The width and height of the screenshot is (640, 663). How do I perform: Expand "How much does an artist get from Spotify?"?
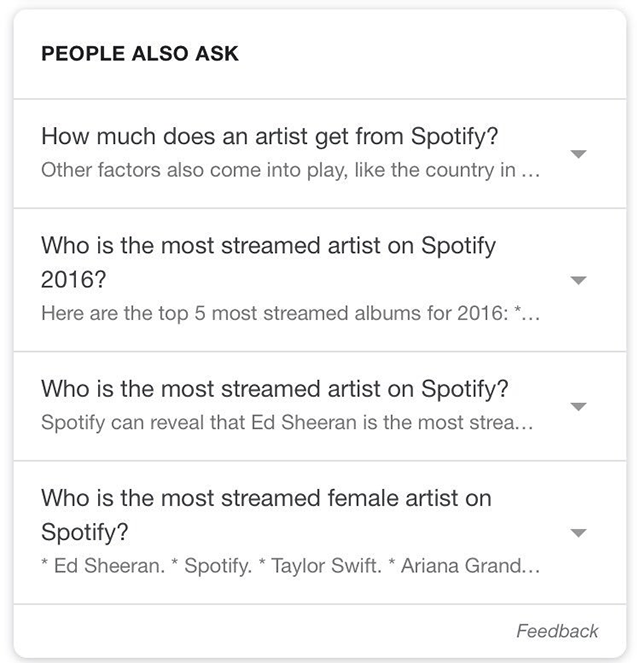coord(577,154)
